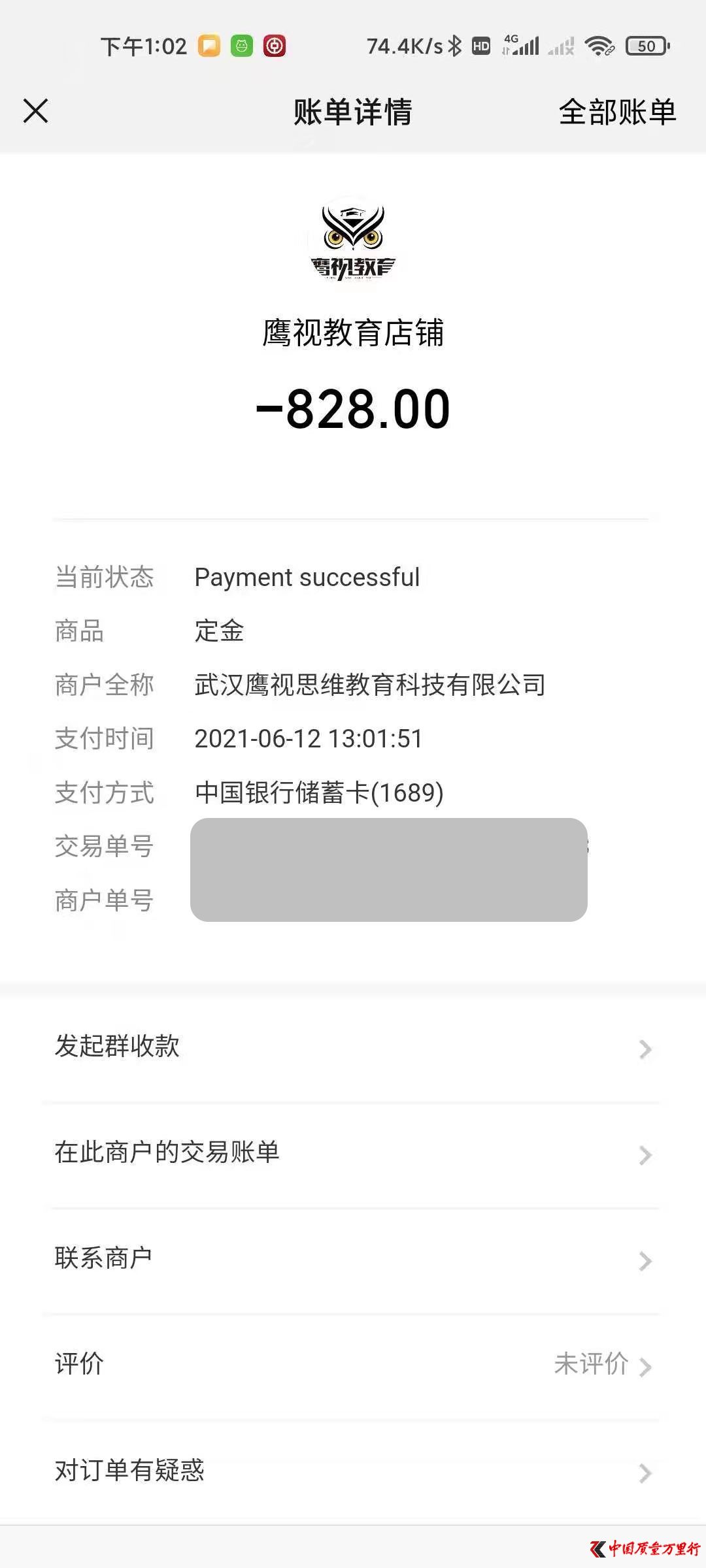
Task: Open 评价 to rate this transaction
Action: (x=353, y=1366)
